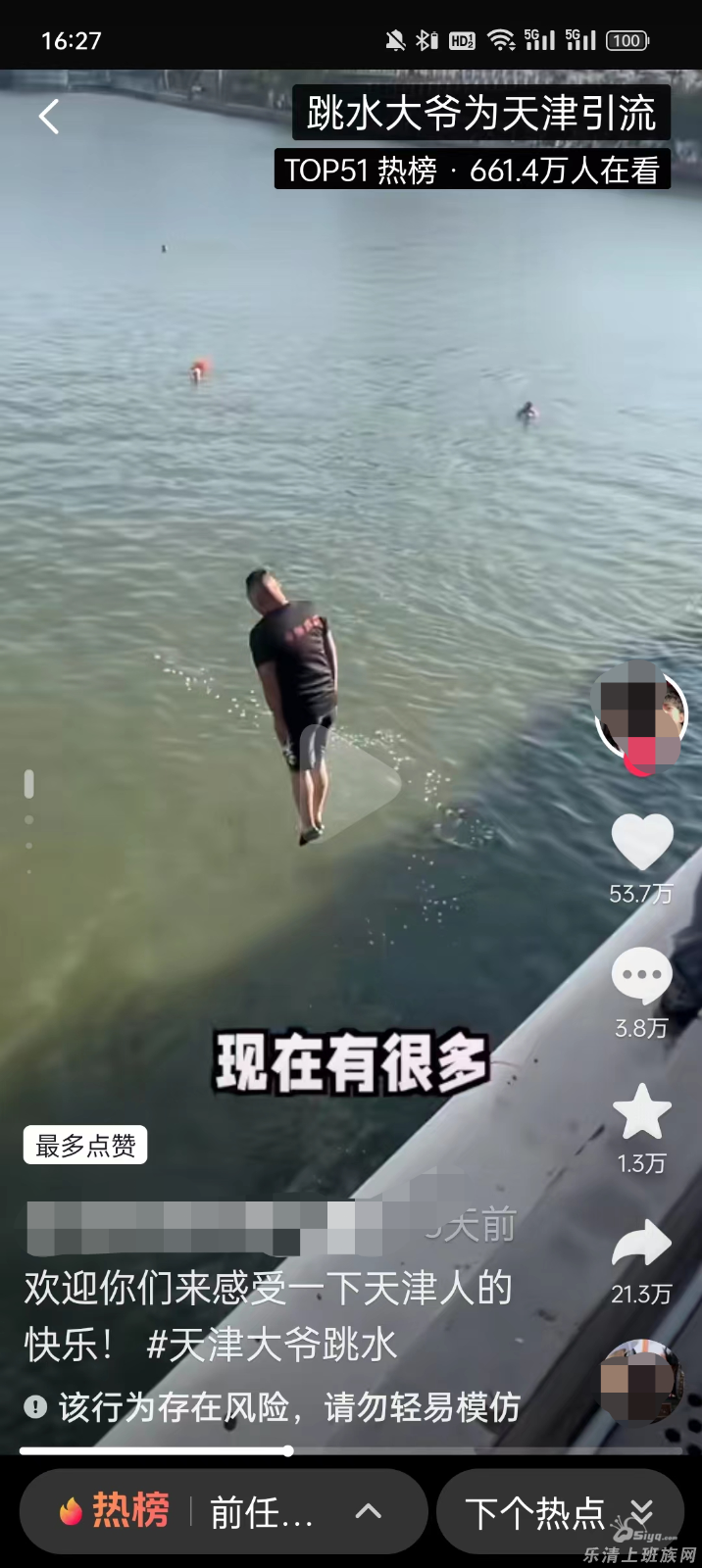Screen dimensions: 702x1568
Task: Open the #天津大爷跳水 hashtag
Action: coord(272,1345)
